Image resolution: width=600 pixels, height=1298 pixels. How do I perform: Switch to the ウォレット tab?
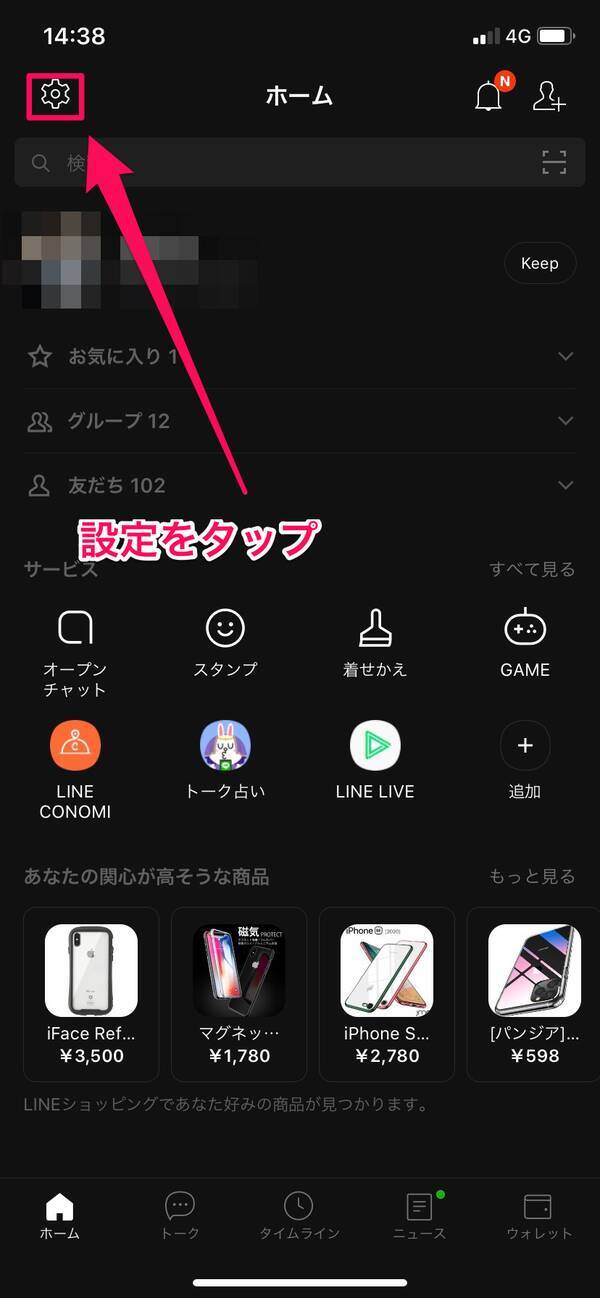tap(539, 1215)
